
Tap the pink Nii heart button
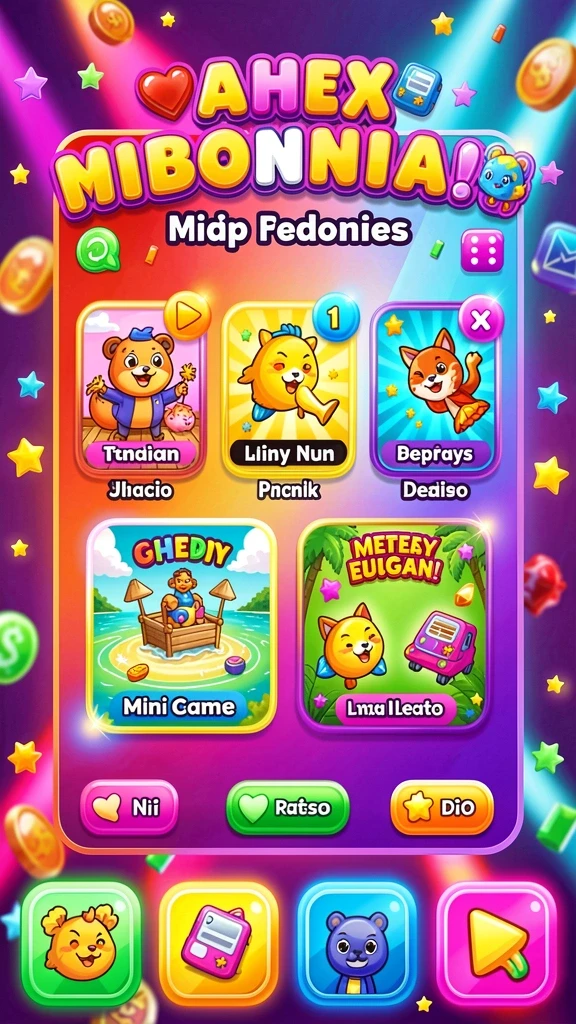pyautogui.click(x=129, y=807)
